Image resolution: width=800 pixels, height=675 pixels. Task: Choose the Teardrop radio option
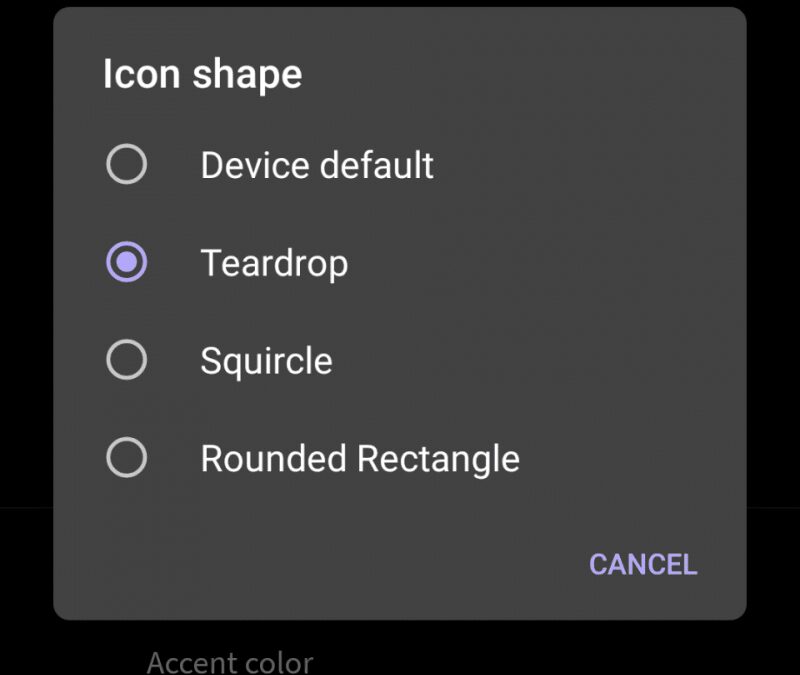127,263
